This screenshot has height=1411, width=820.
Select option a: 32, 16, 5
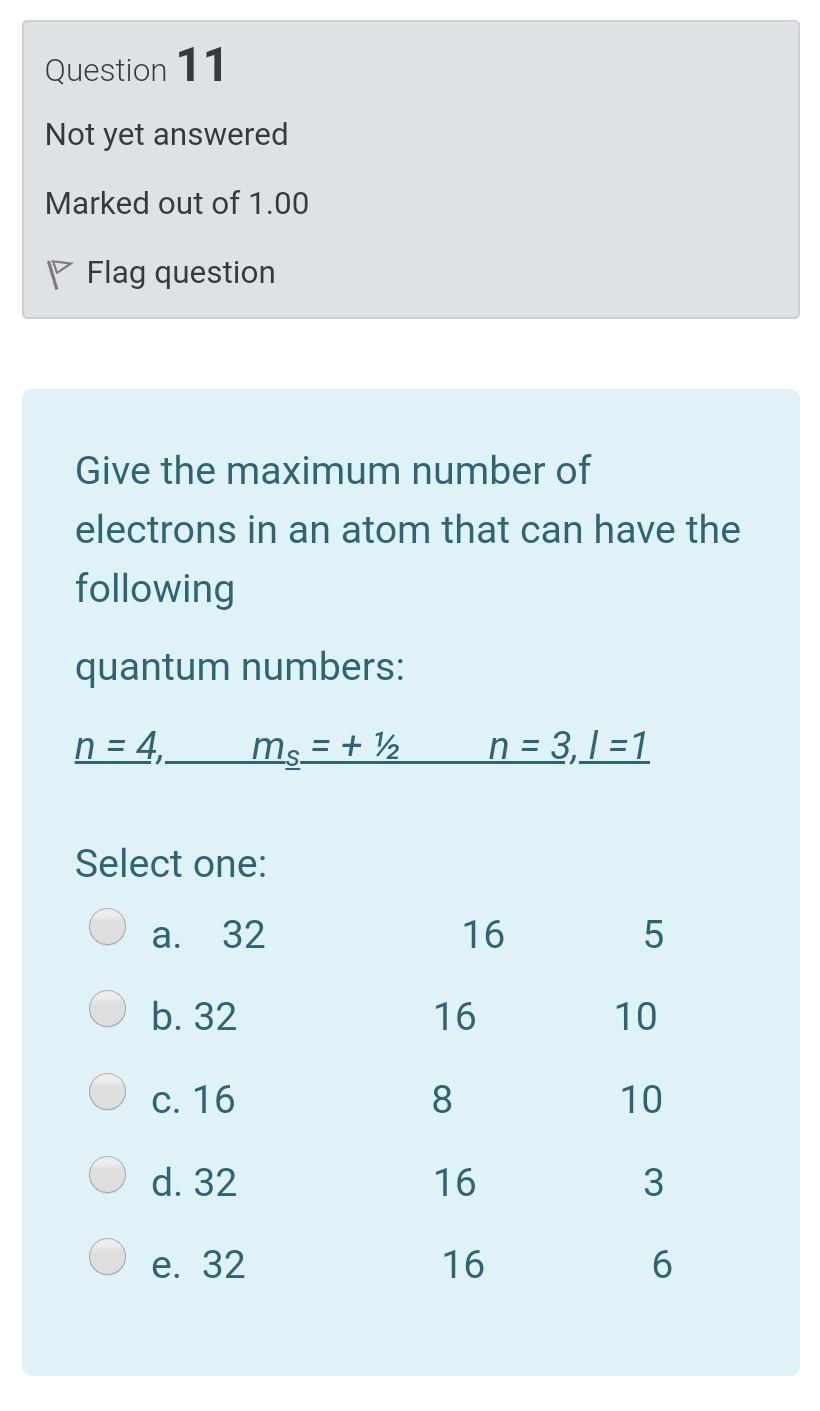[x=108, y=926]
